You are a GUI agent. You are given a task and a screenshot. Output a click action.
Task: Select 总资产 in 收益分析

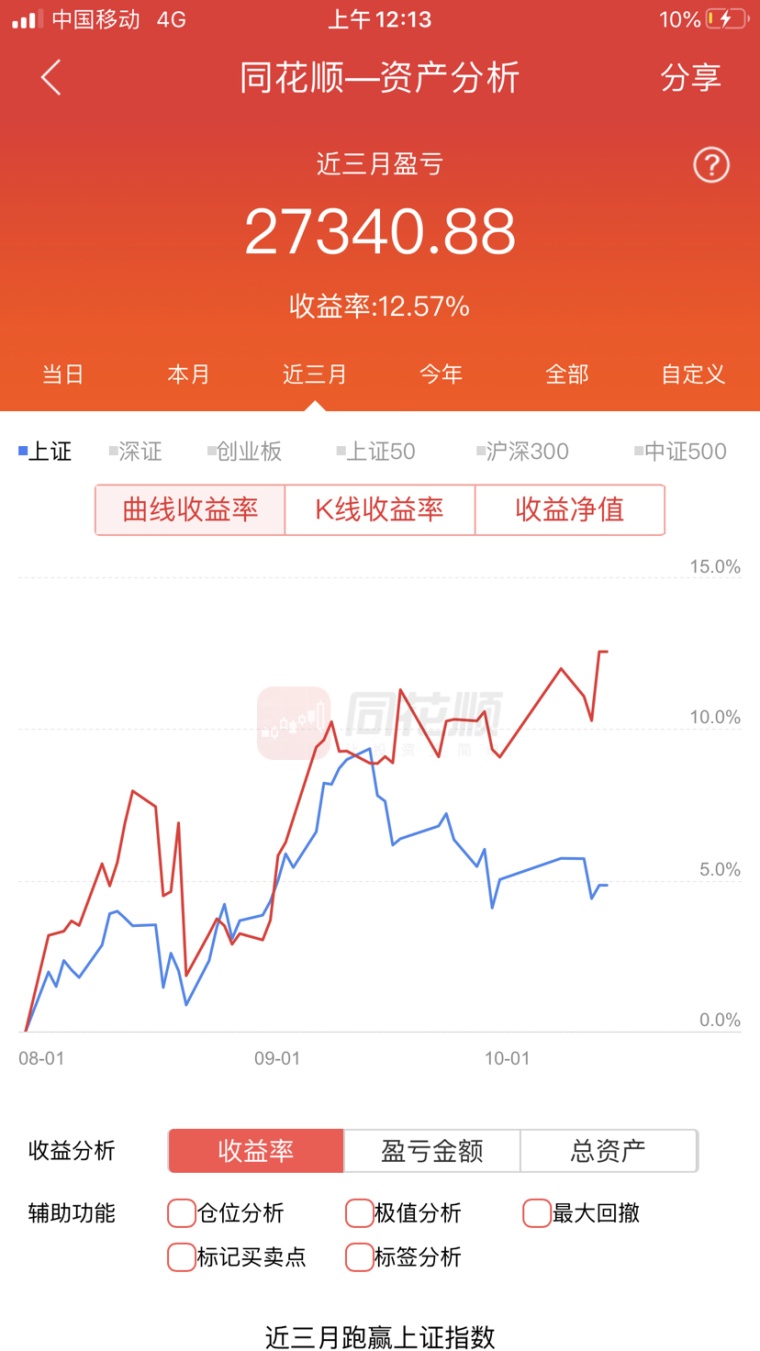tap(608, 1151)
